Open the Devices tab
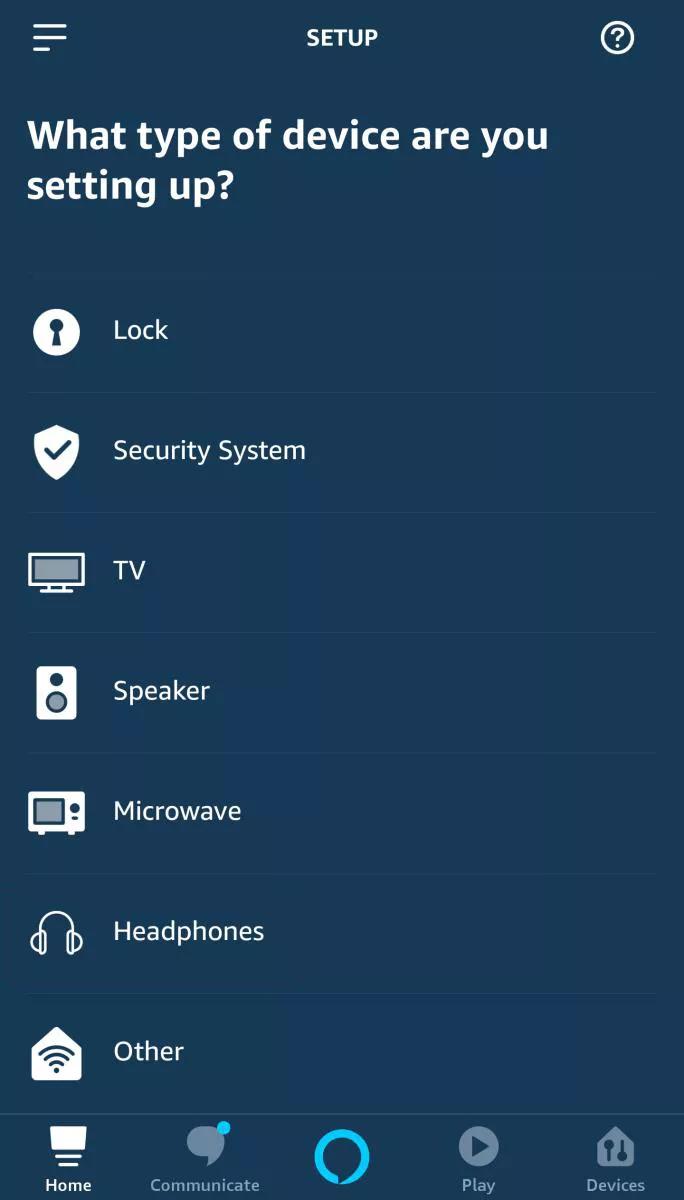This screenshot has width=684, height=1200. coord(615,1158)
